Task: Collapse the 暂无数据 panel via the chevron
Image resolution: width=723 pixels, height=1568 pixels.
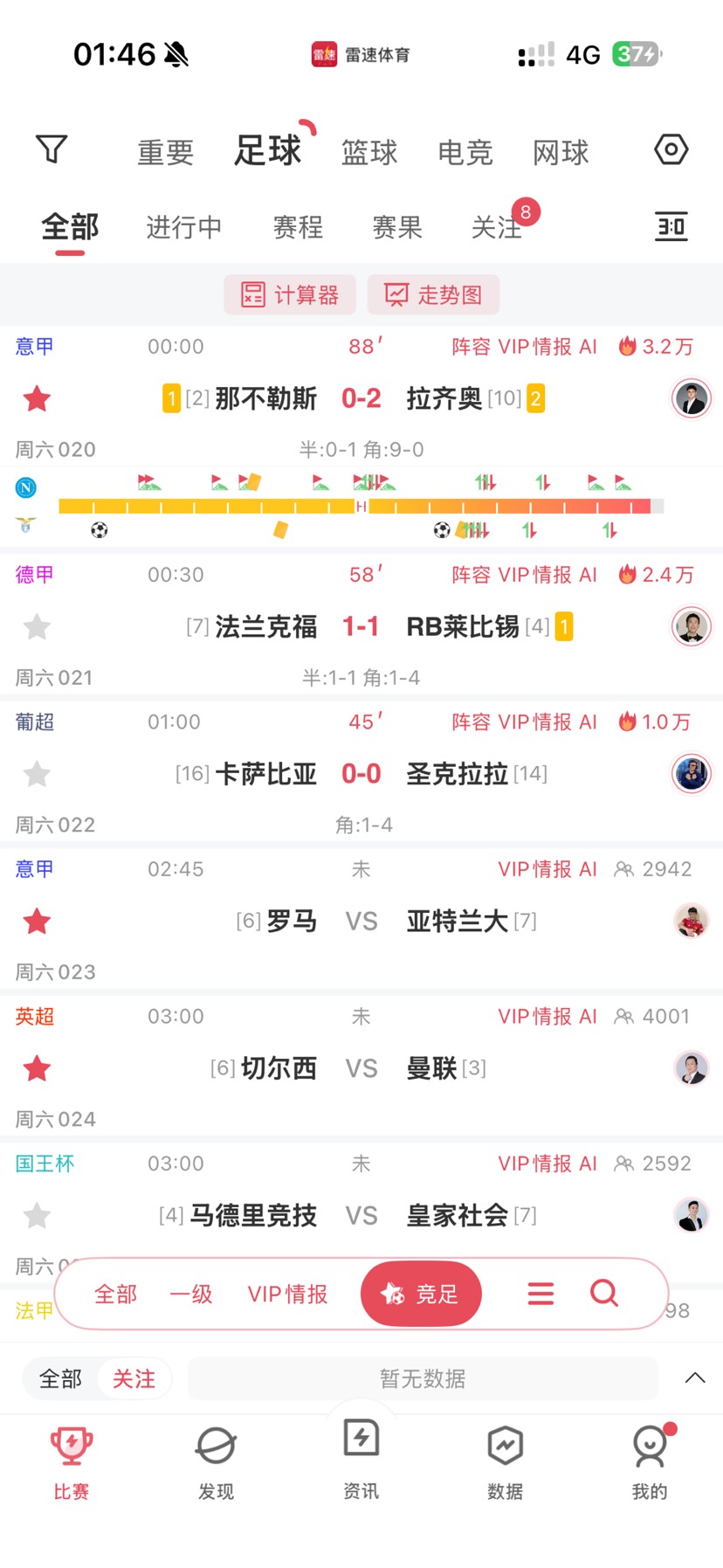Action: (x=695, y=1378)
